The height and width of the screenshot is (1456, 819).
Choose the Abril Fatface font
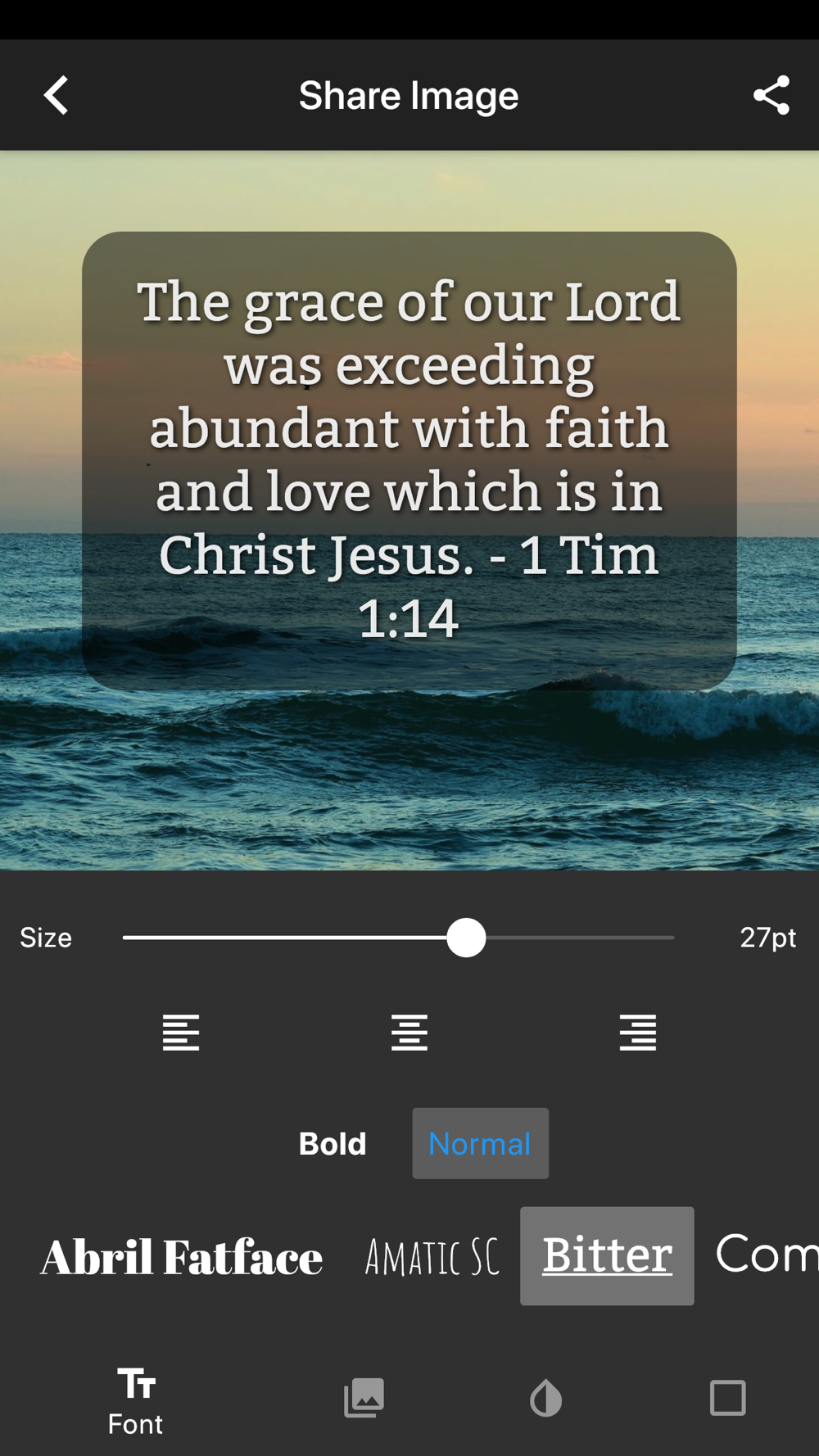[x=182, y=1257]
